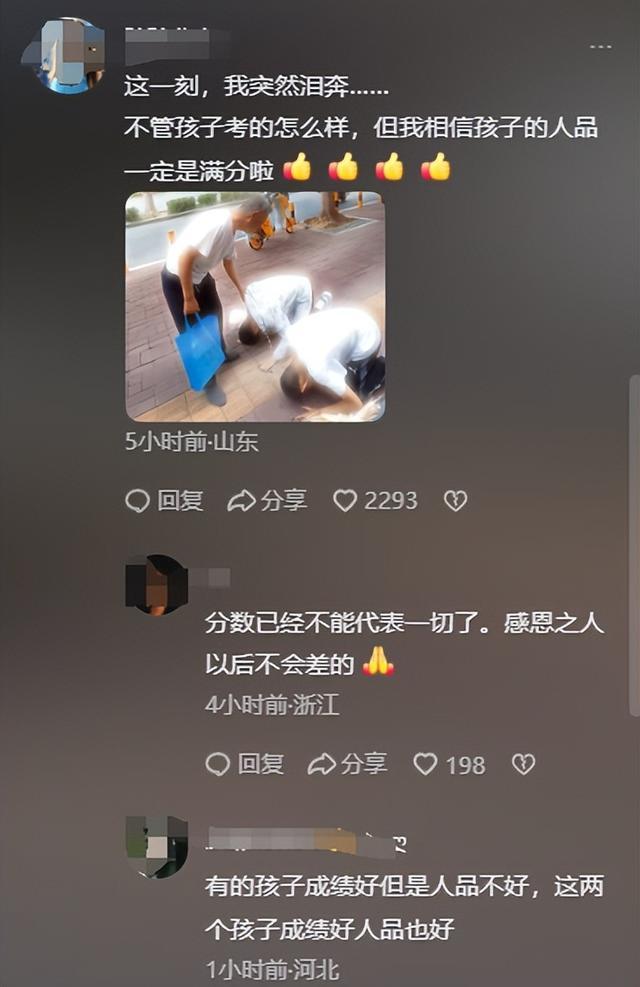Reply to the Shandong comment
640x987 pixels.
(x=165, y=500)
